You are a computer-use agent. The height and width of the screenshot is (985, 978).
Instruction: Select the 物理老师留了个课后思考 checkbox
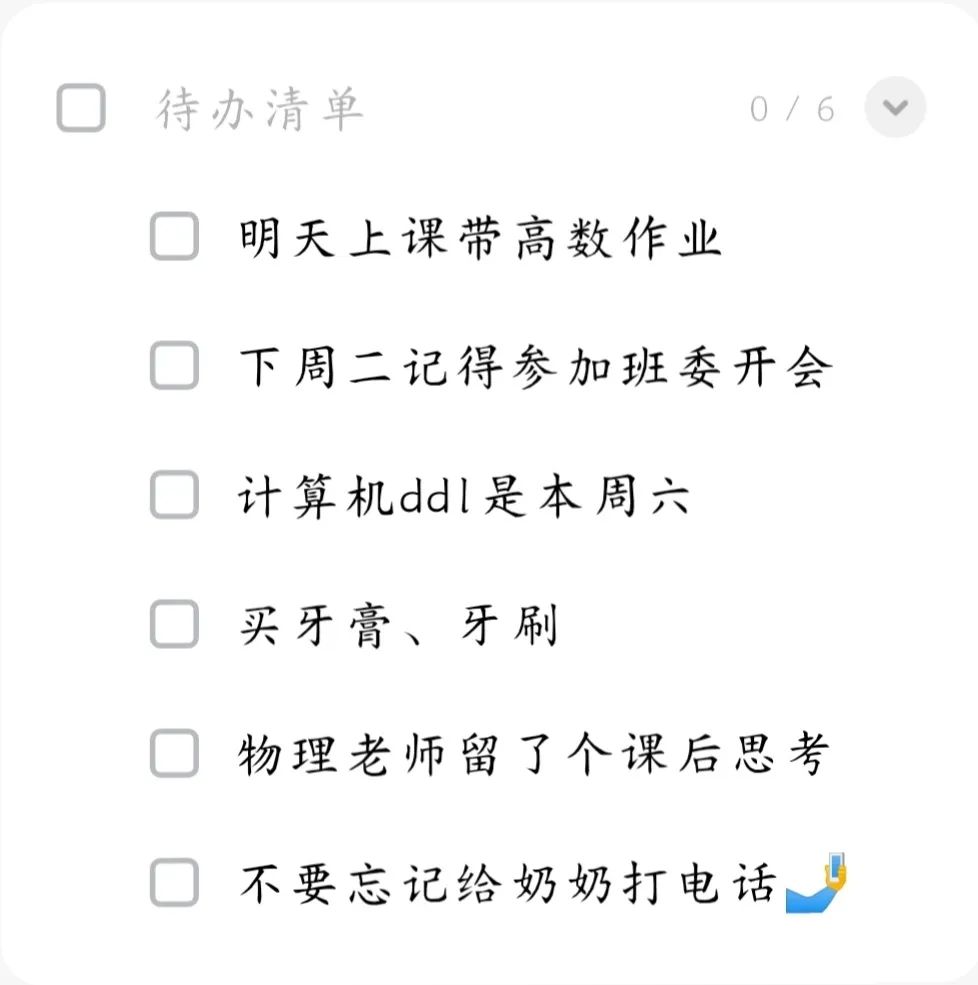point(174,754)
